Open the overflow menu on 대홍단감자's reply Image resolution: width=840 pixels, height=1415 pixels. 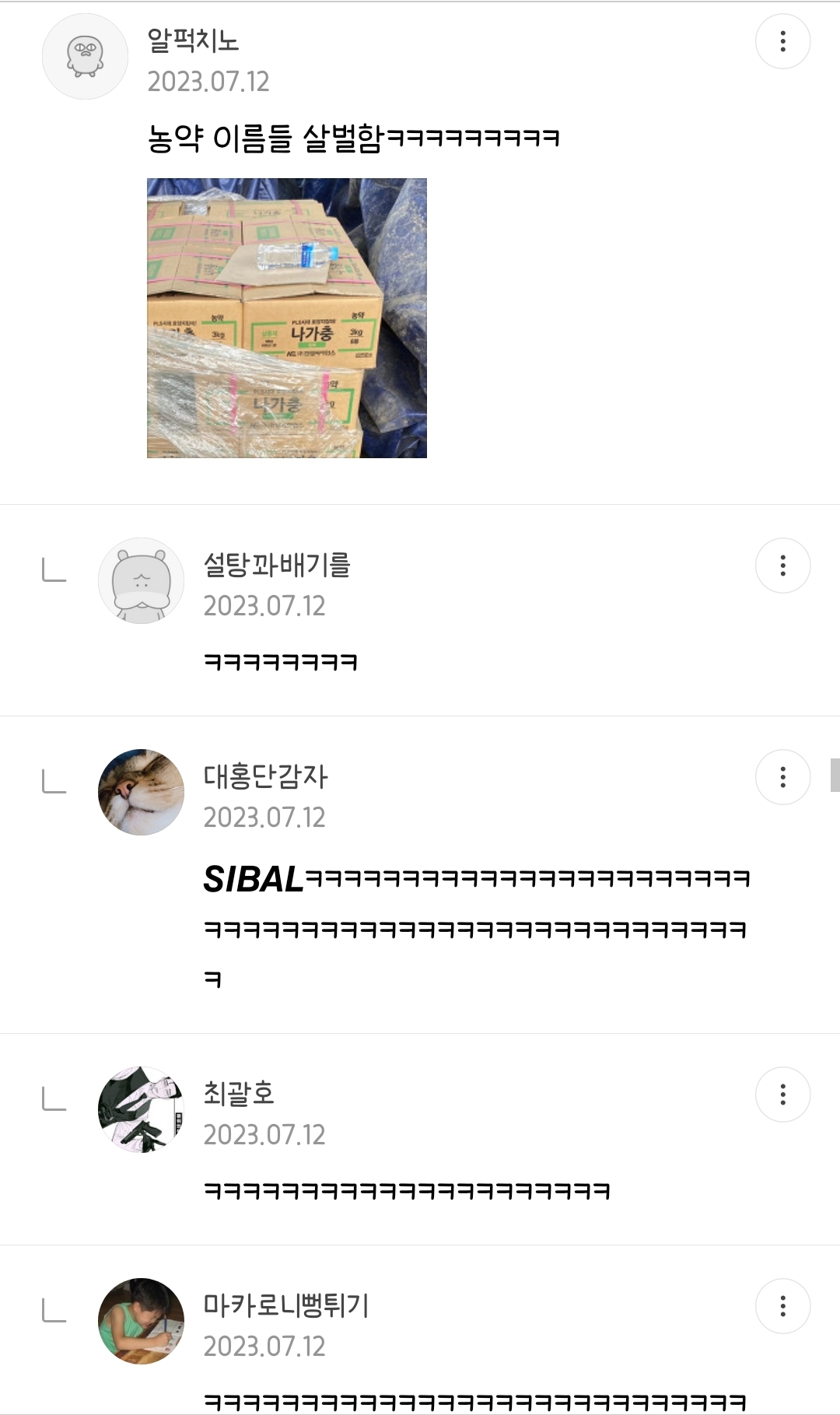[782, 777]
